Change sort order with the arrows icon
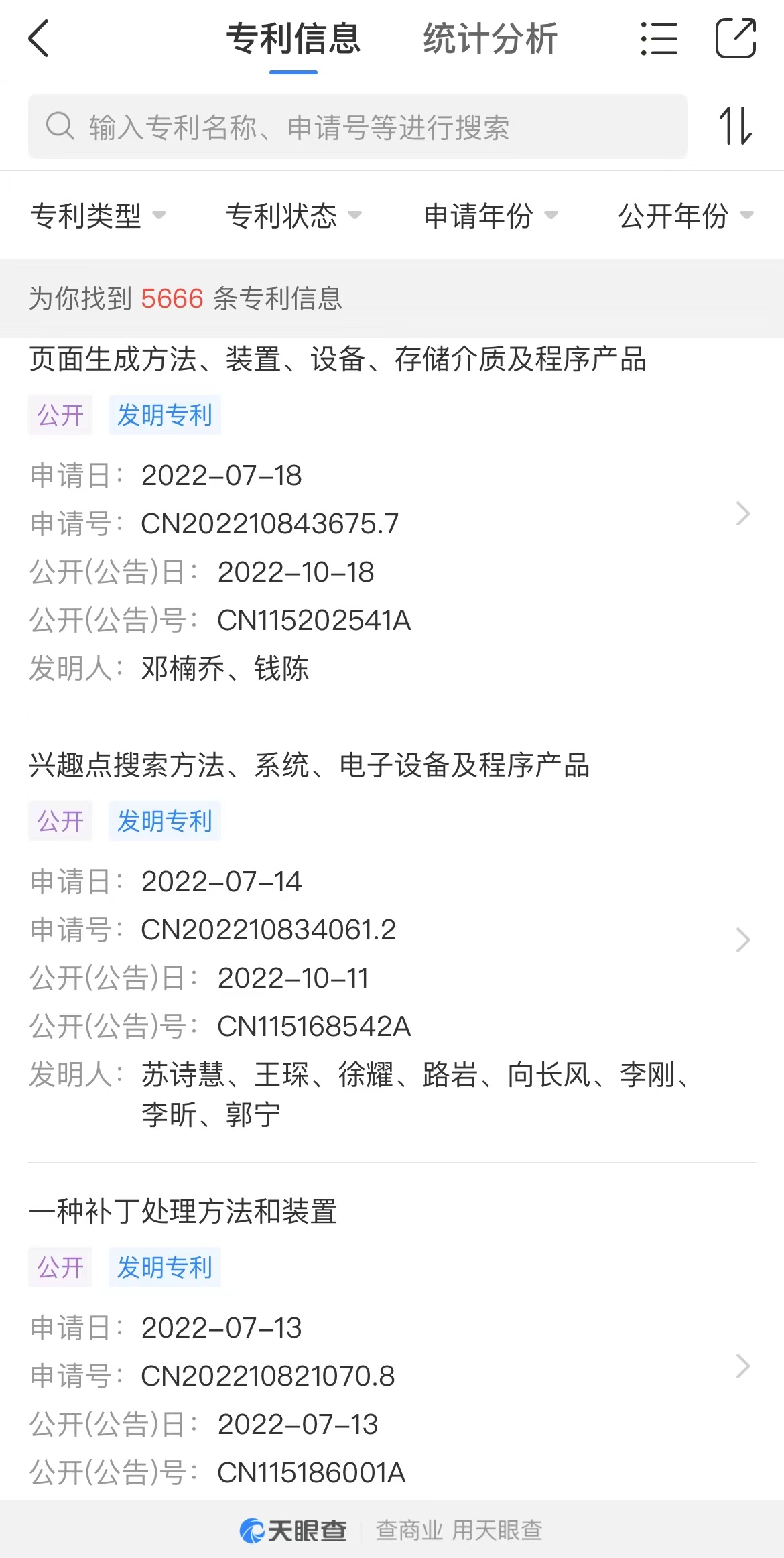Viewport: 784px width, 1558px height. (x=735, y=126)
